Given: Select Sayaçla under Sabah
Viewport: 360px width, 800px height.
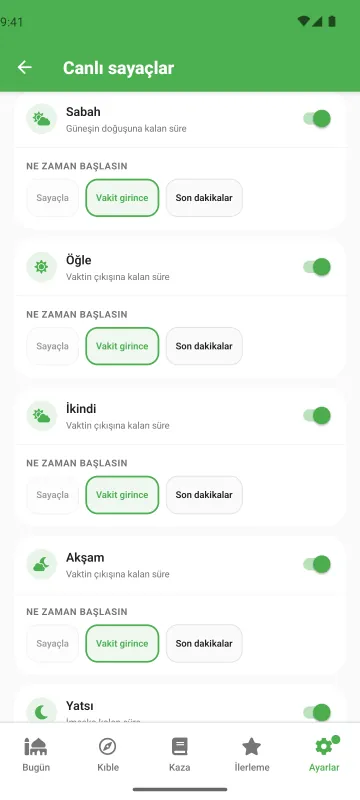Looking at the screenshot, I should (x=53, y=198).
